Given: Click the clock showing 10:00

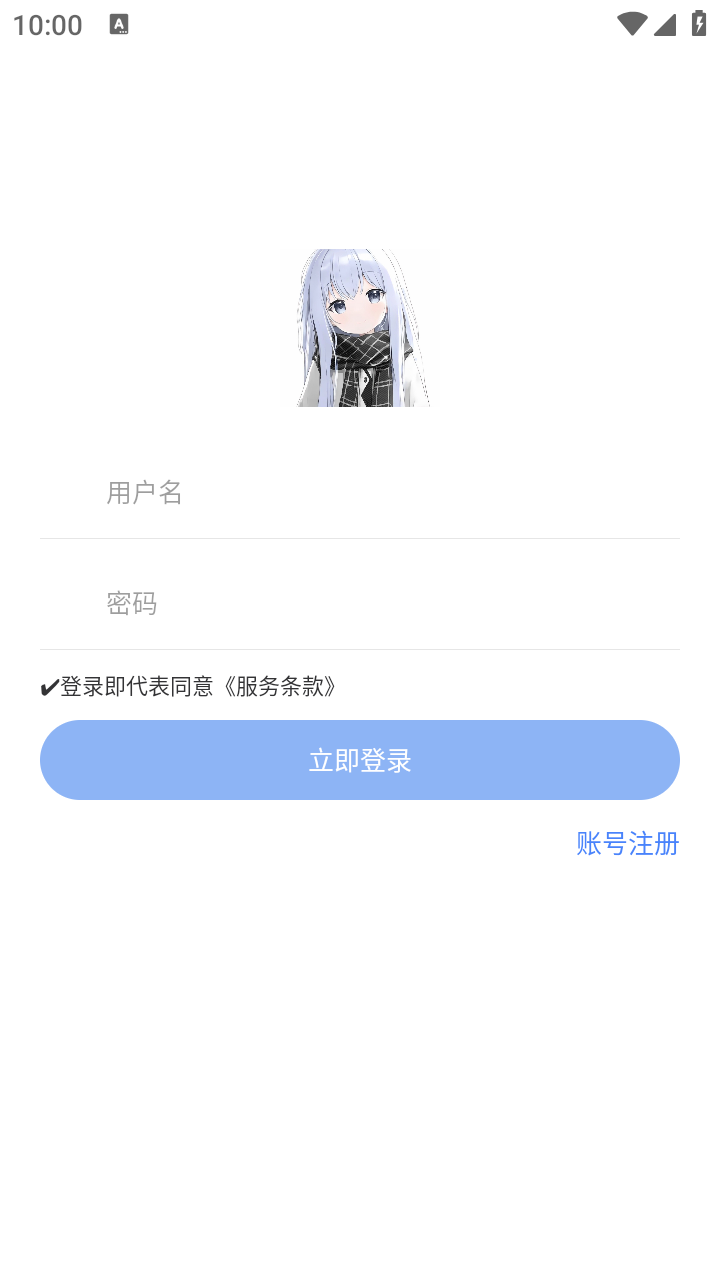Looking at the screenshot, I should coord(46,25).
